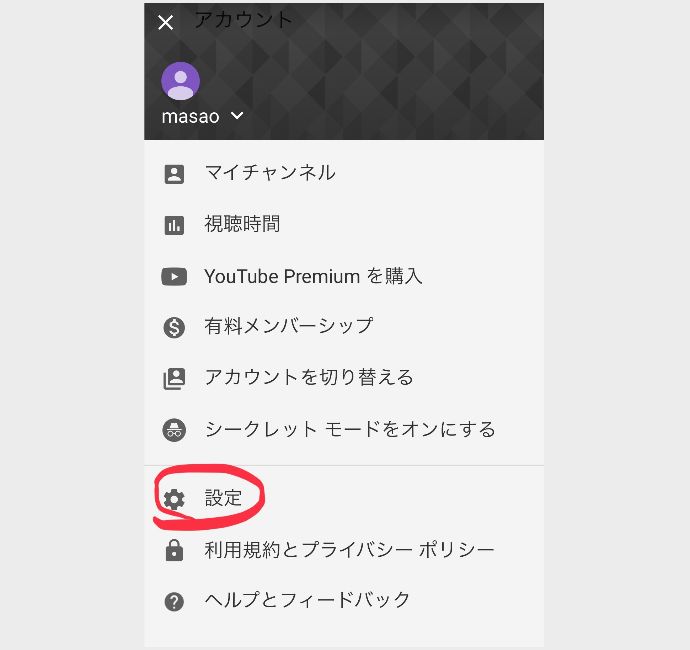Open マイチャンネル
The height and width of the screenshot is (650, 690).
pyautogui.click(x=269, y=173)
